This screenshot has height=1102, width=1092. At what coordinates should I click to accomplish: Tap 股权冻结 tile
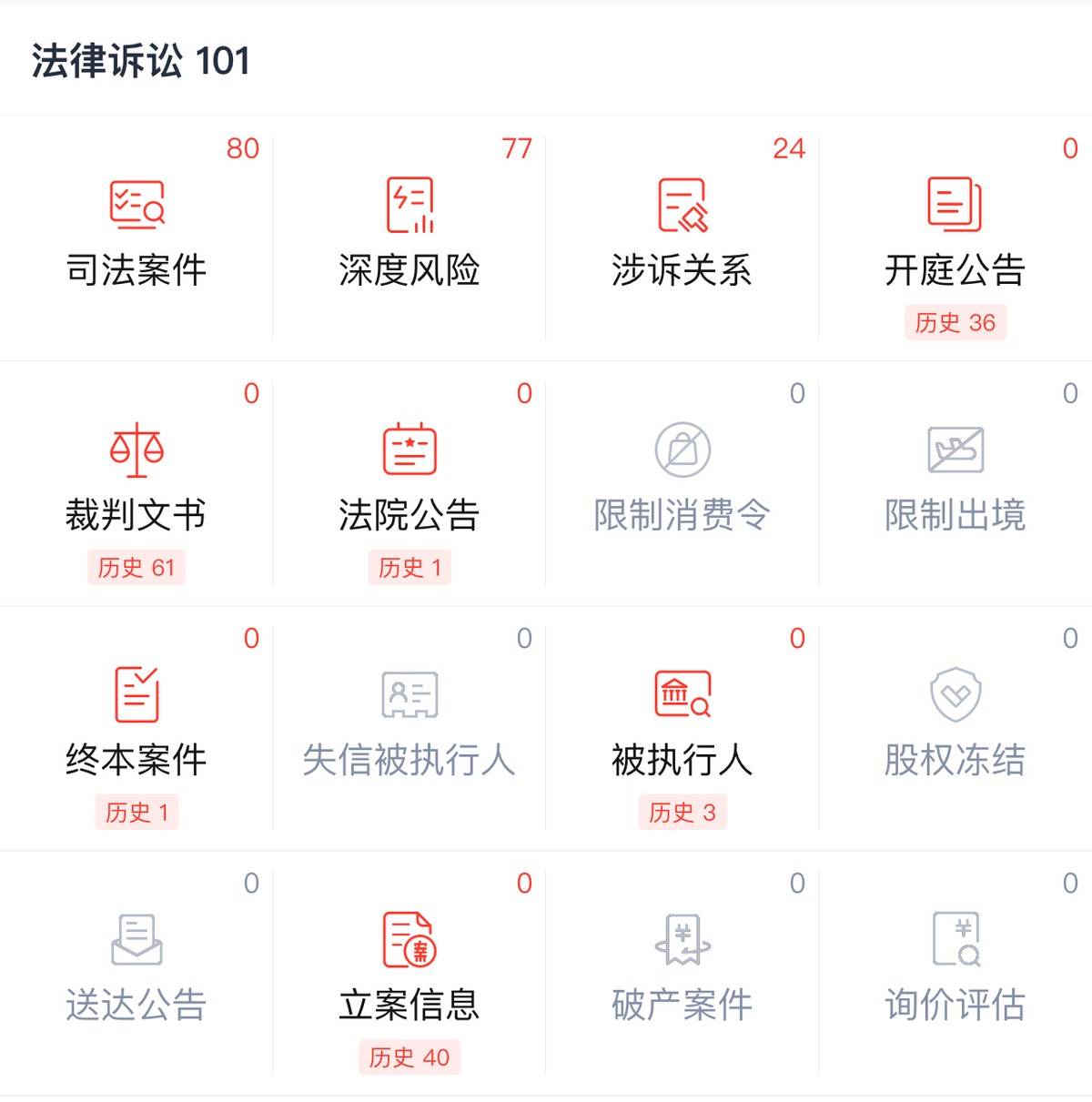point(955,728)
